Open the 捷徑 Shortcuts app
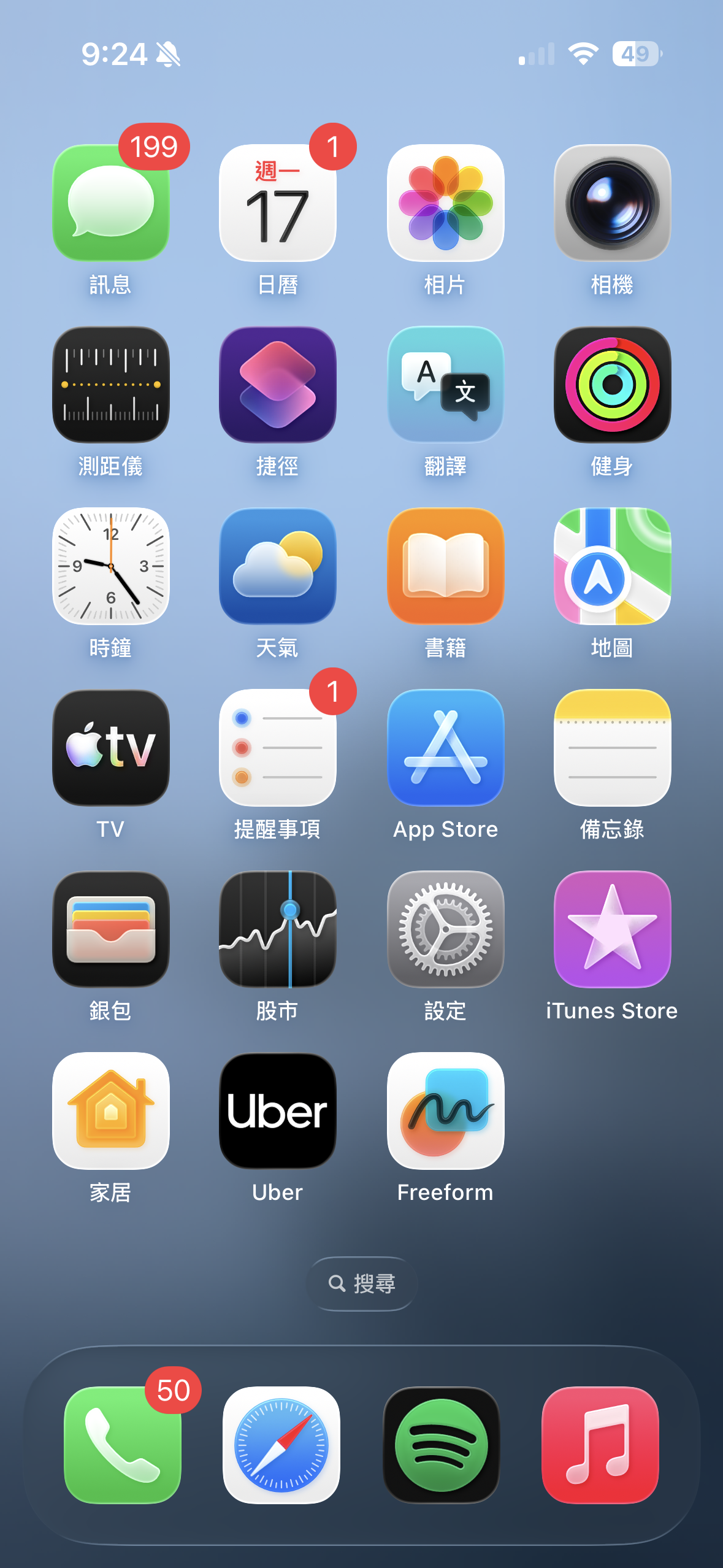The width and height of the screenshot is (723, 1568). (278, 385)
